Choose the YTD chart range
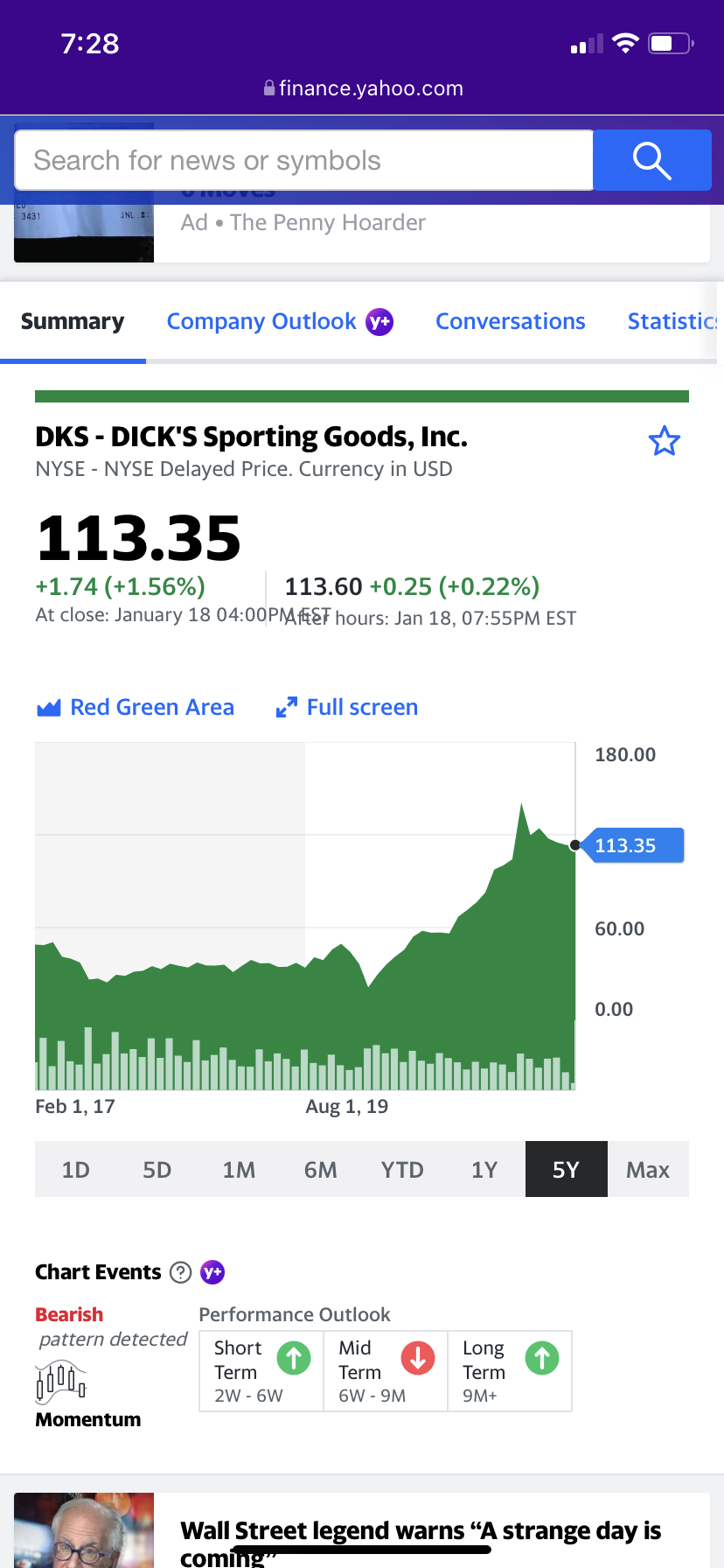Image resolution: width=724 pixels, height=1568 pixels. pyautogui.click(x=402, y=1170)
